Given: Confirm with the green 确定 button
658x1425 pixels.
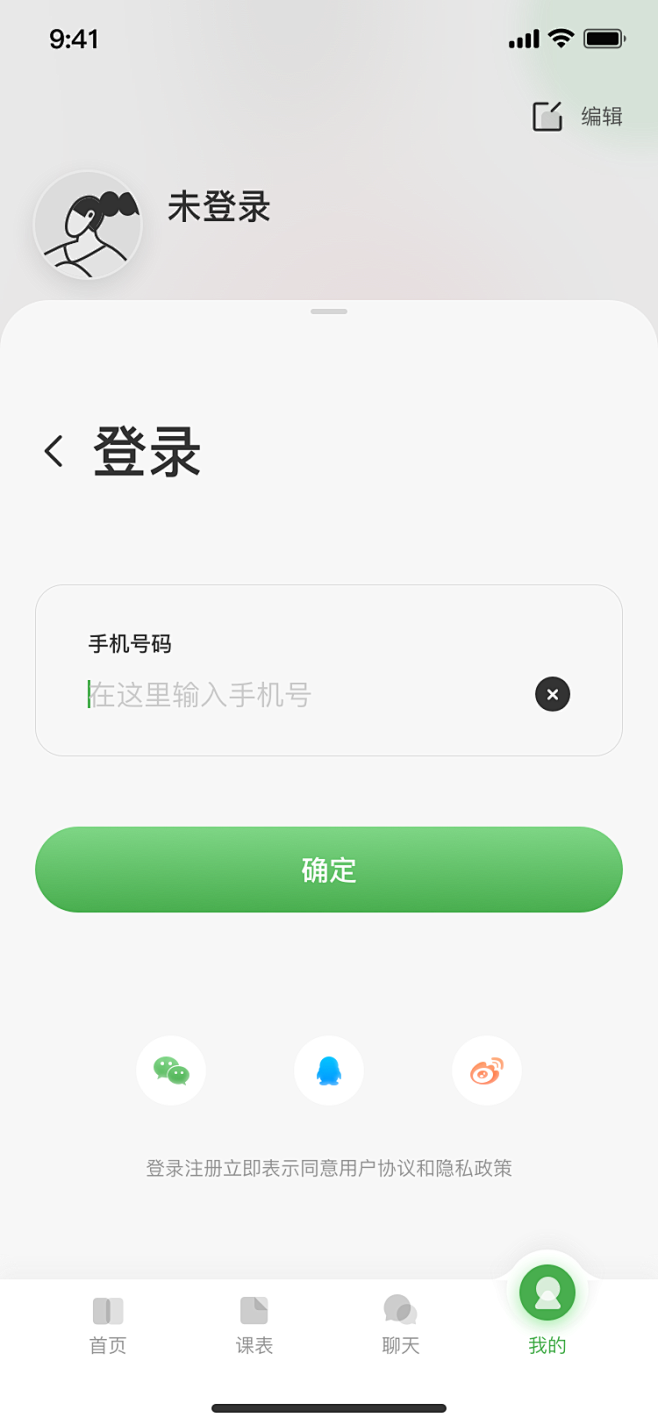Looking at the screenshot, I should click(x=329, y=869).
